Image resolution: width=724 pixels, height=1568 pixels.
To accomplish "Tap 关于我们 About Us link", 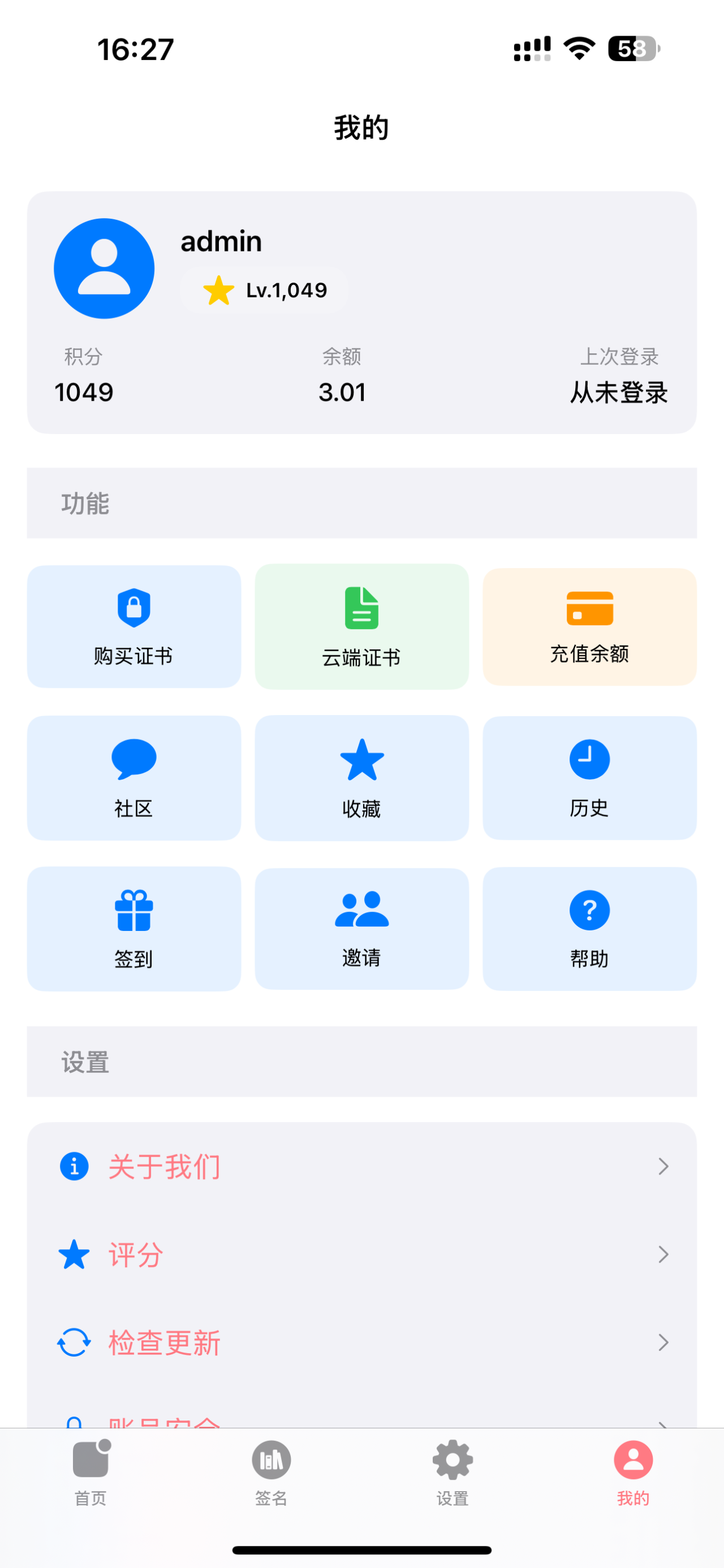I will [165, 1165].
